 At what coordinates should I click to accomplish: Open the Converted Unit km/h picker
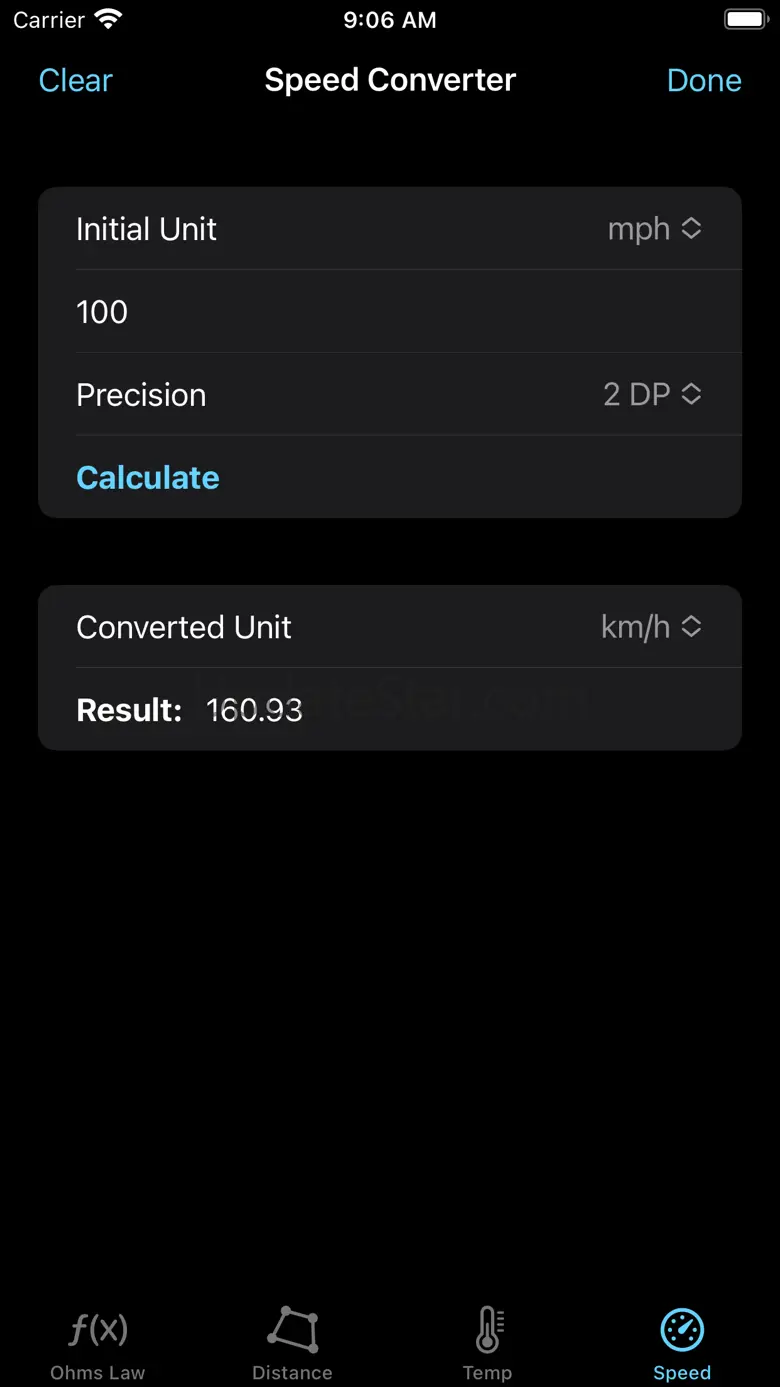coord(651,627)
